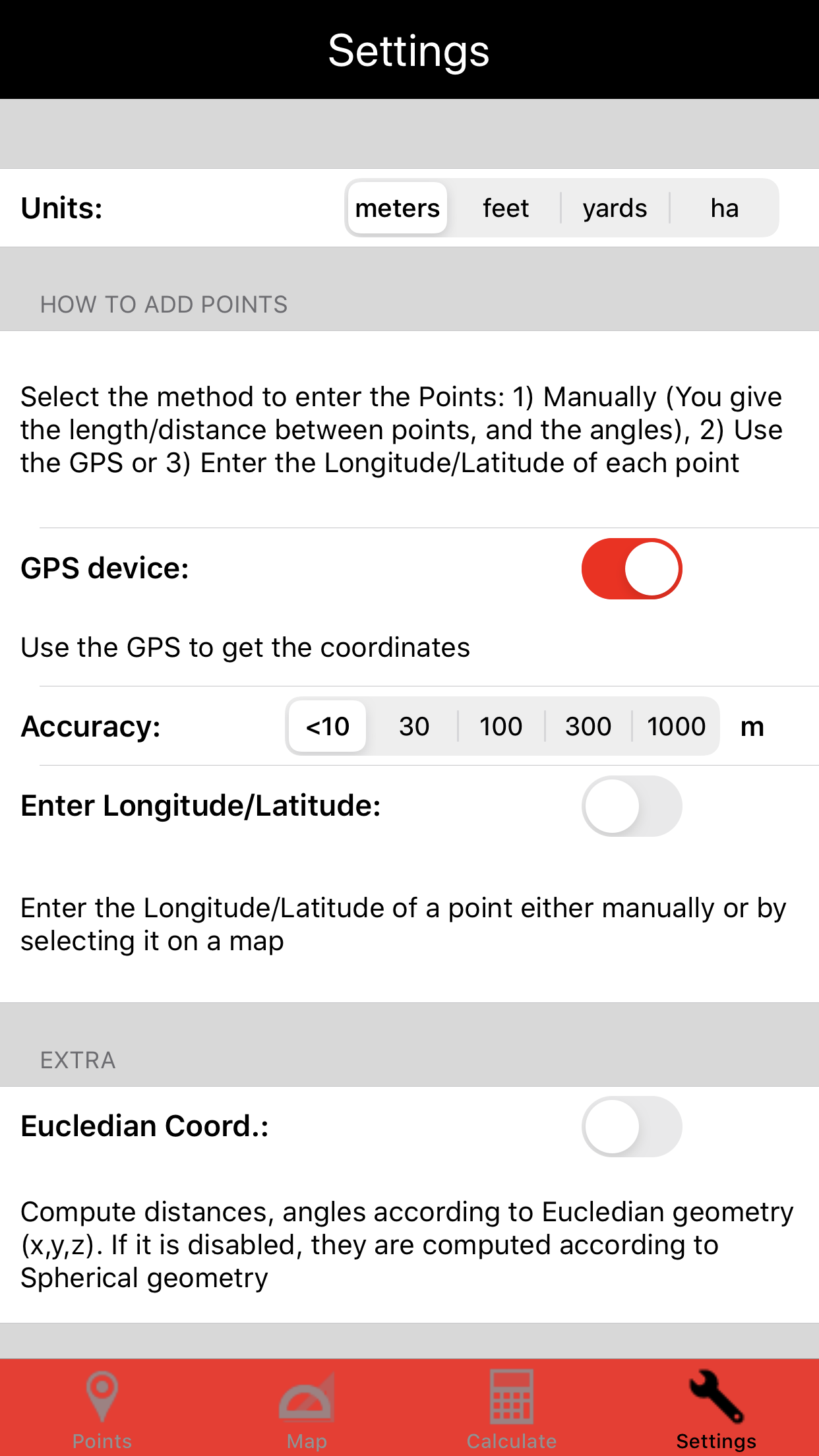
Task: Choose yards in the Units selector
Action: point(615,208)
